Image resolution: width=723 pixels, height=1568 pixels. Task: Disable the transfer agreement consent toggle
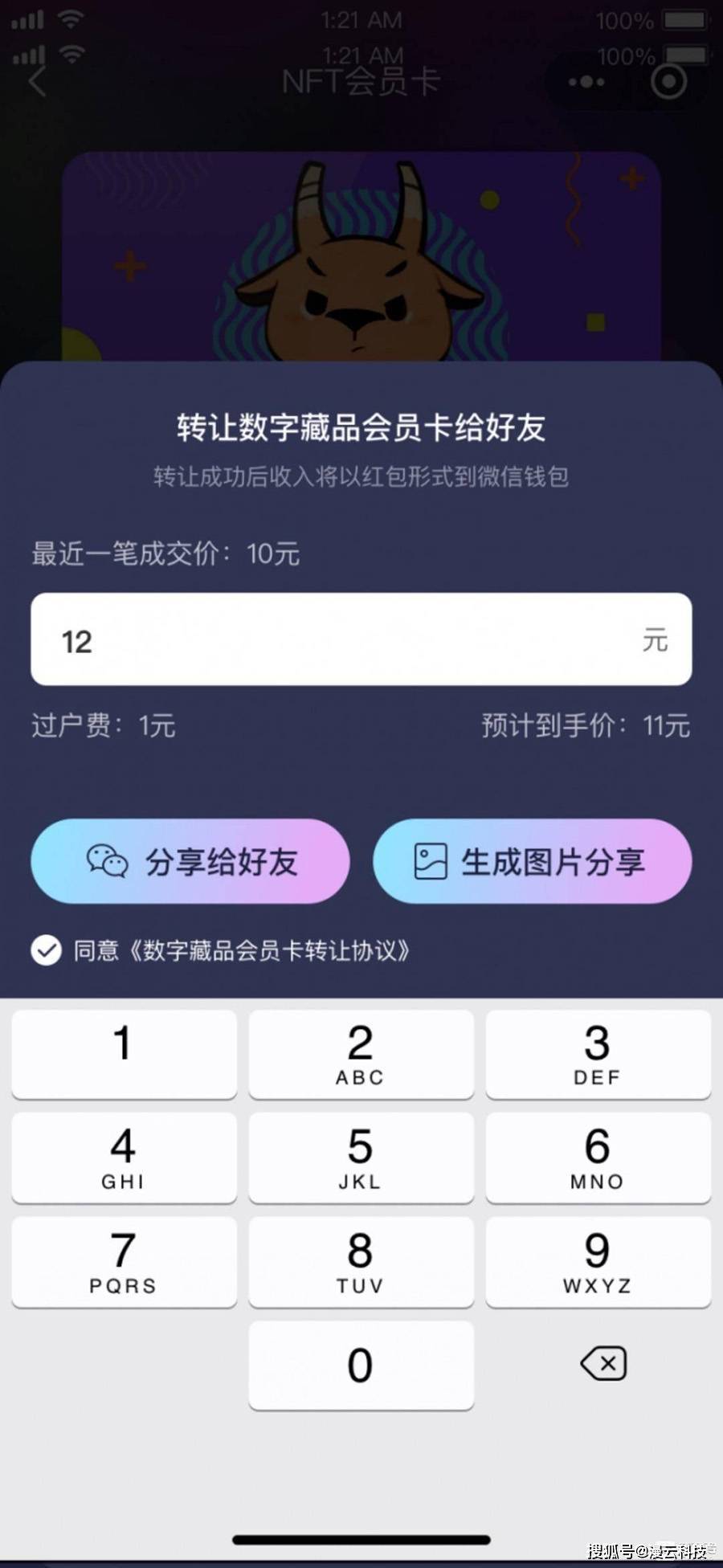tap(47, 949)
